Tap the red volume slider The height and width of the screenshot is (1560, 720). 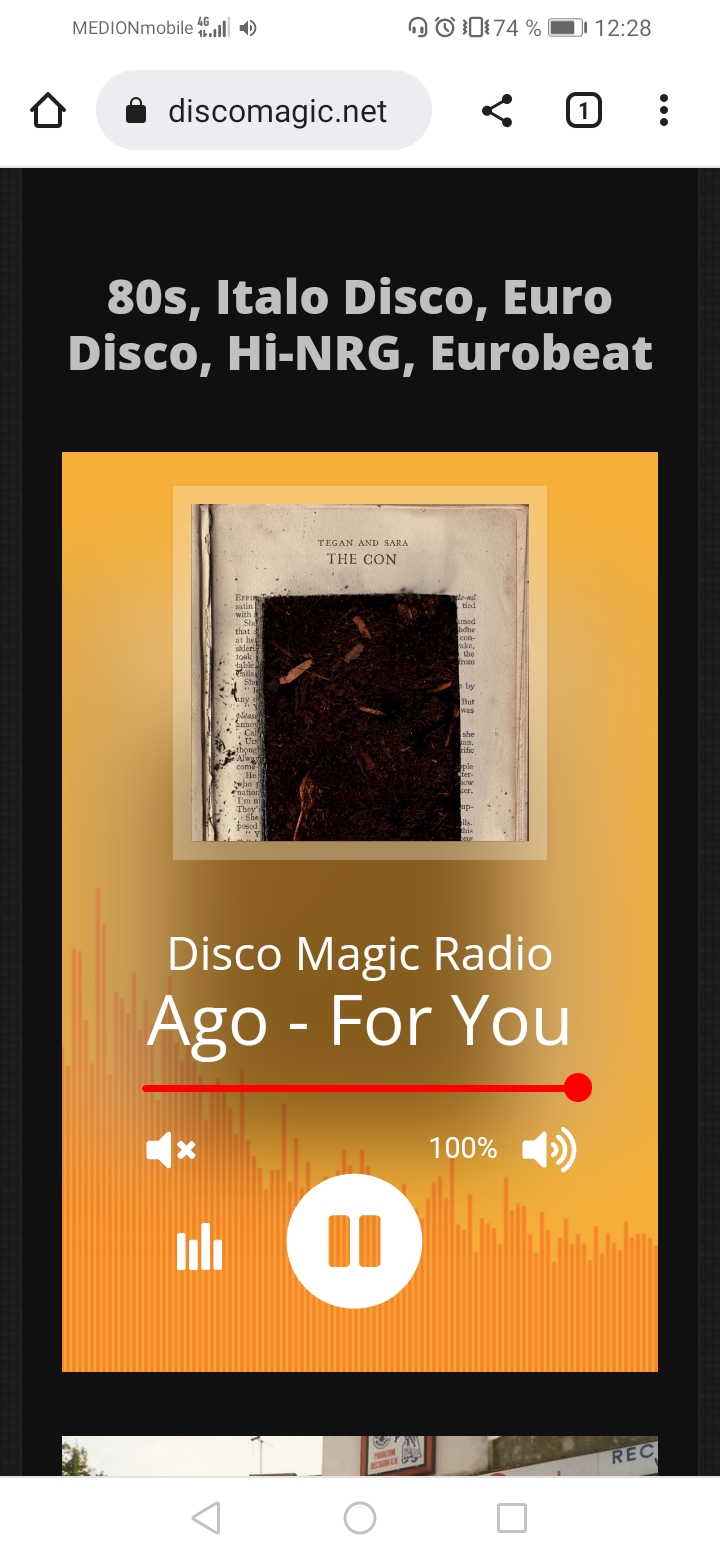coord(360,1088)
